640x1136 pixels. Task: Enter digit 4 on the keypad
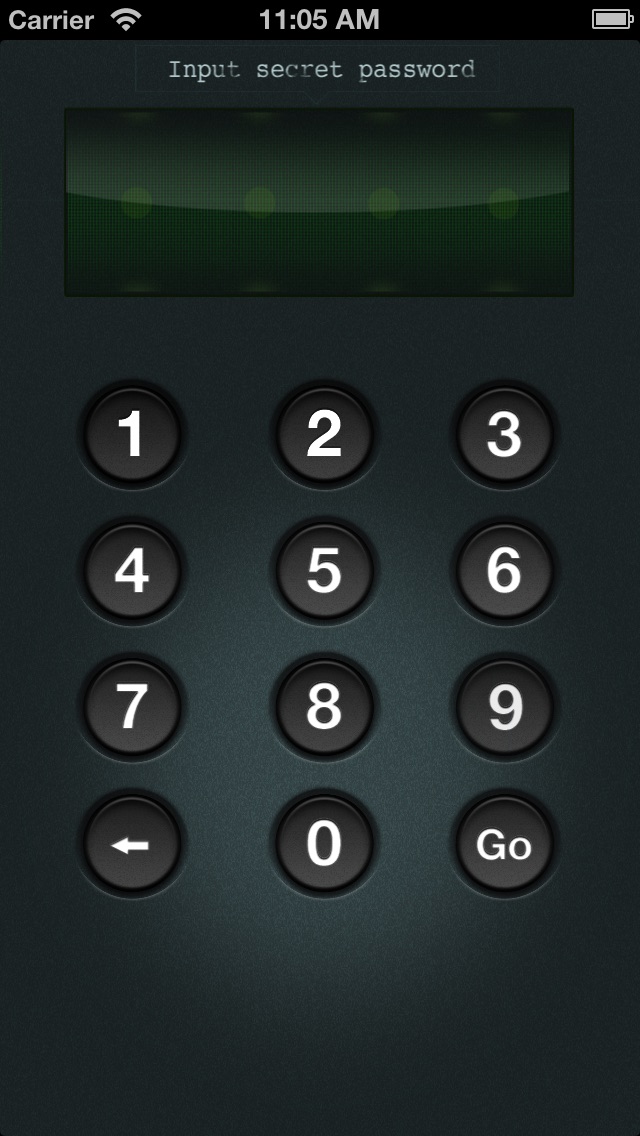[x=131, y=571]
